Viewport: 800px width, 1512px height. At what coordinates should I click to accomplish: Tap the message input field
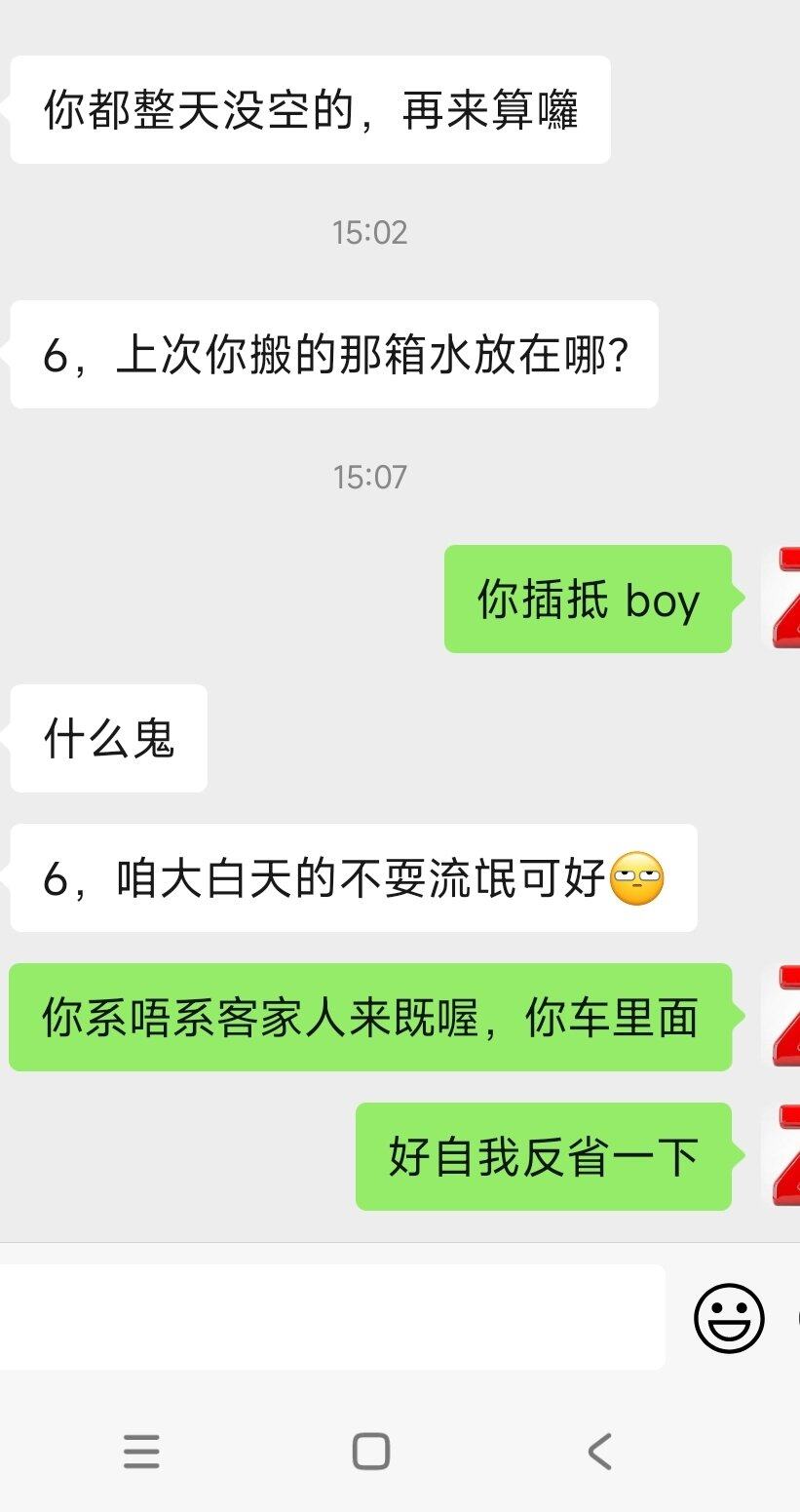331,1316
